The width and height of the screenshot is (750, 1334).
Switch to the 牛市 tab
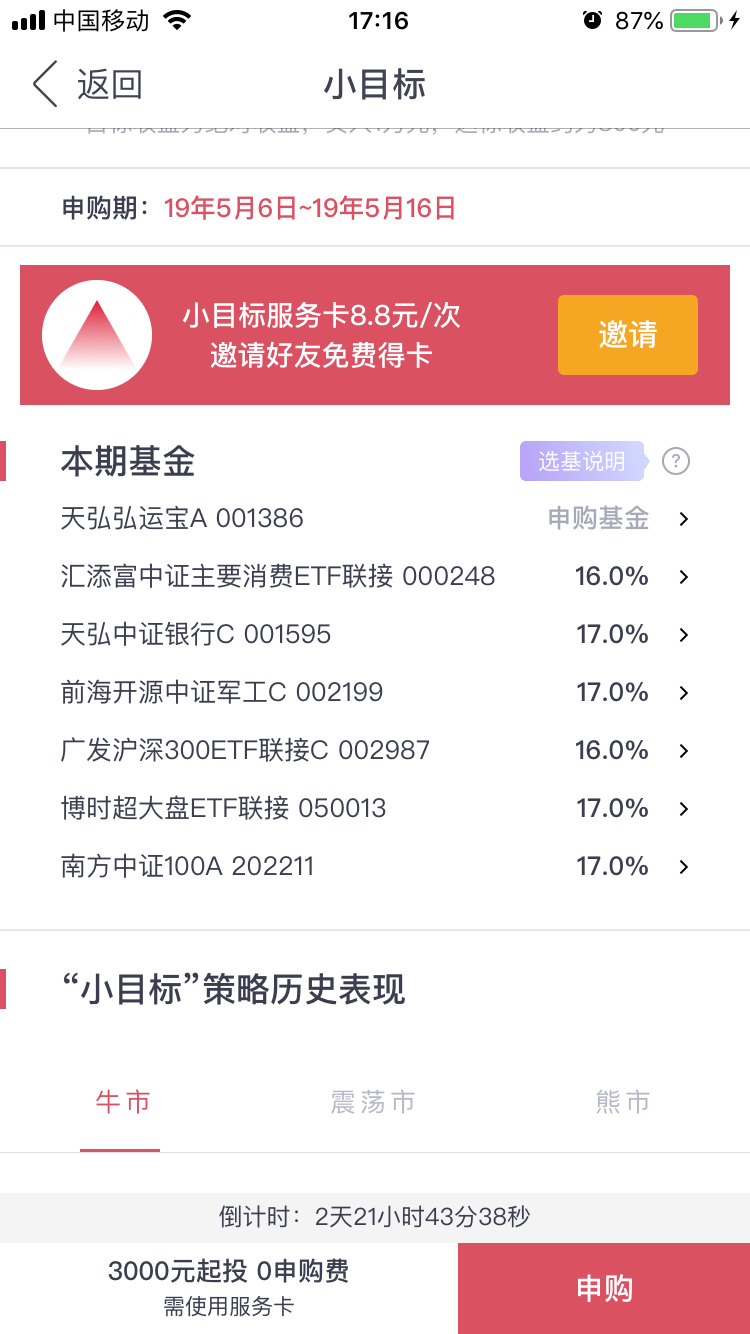[122, 1102]
